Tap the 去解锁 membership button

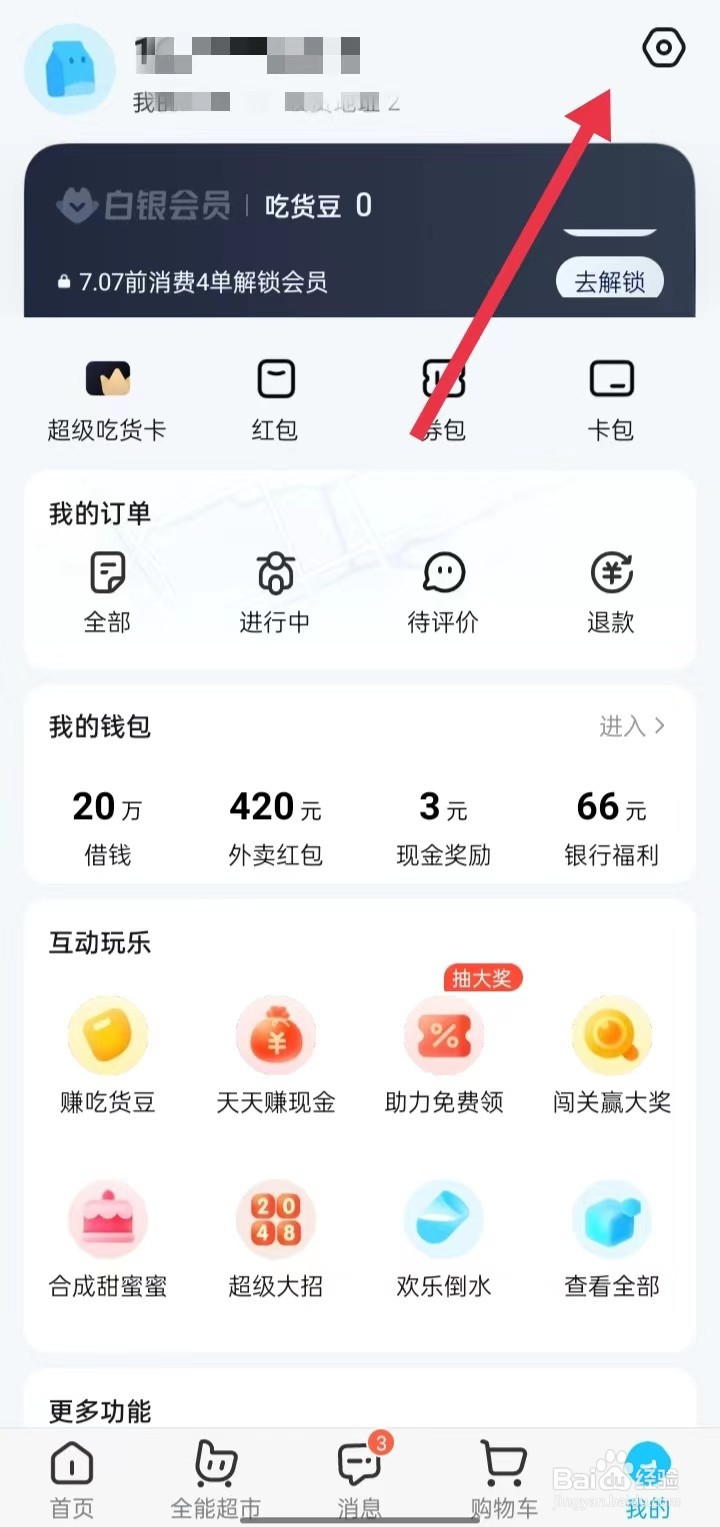click(609, 280)
